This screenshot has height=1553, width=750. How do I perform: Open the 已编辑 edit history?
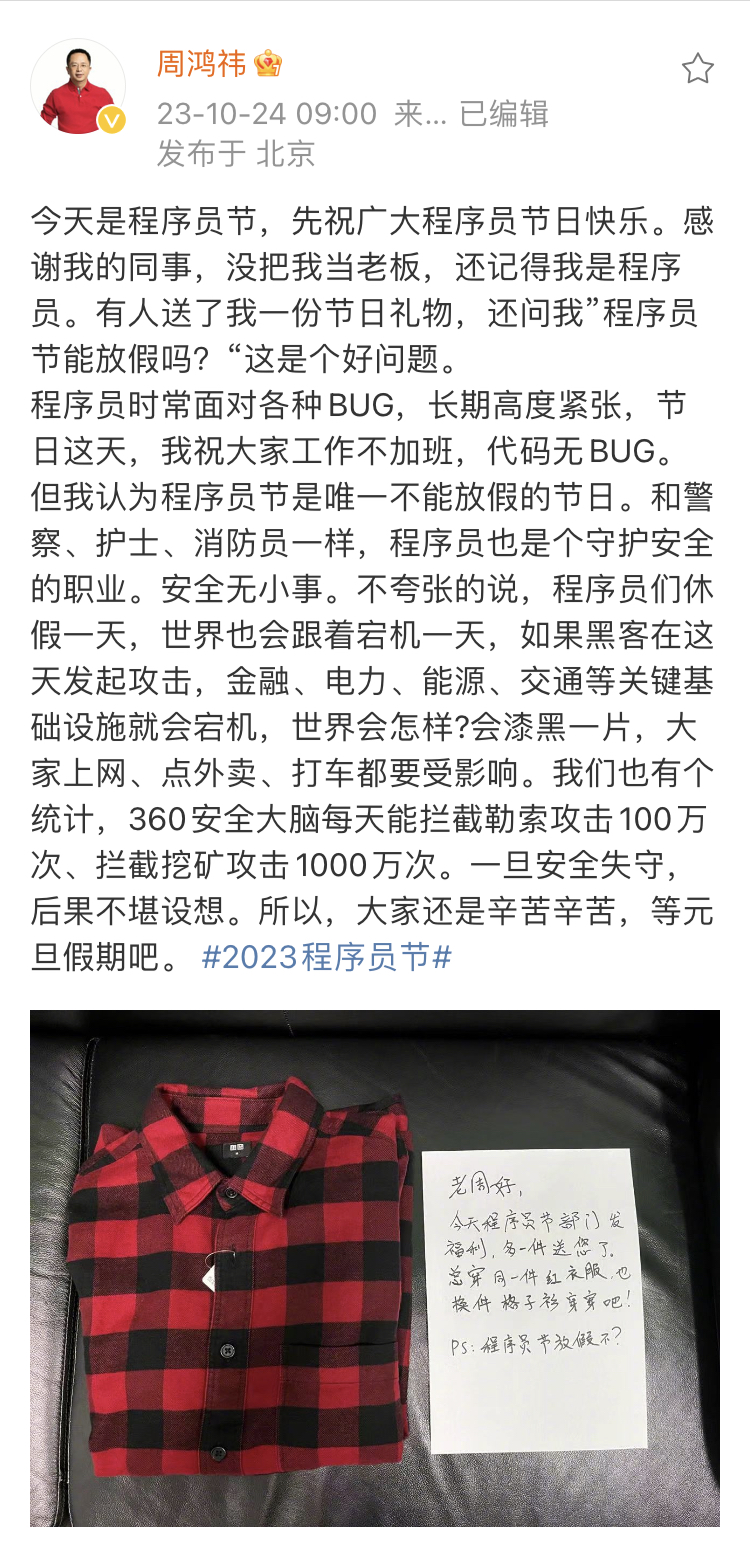[x=504, y=113]
